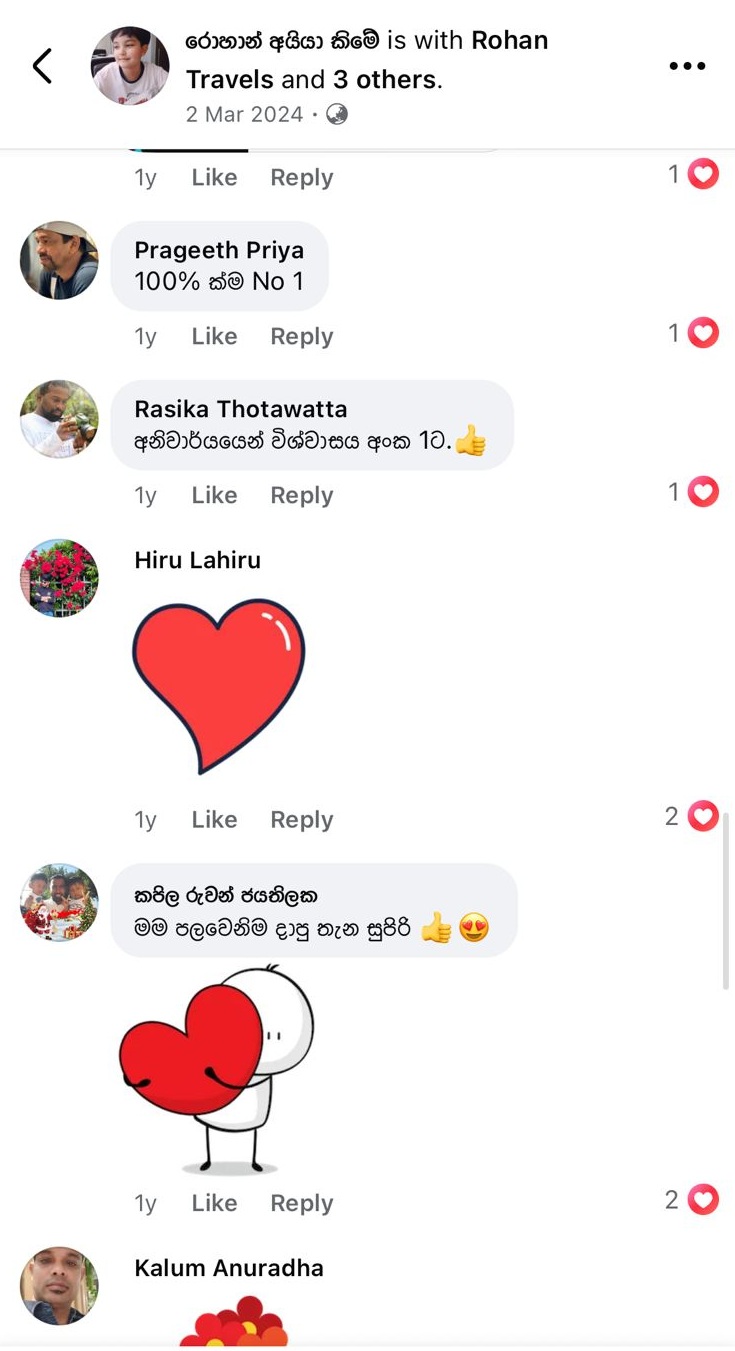View the 3 others tagged
The image size is (735, 1351).
386,79
